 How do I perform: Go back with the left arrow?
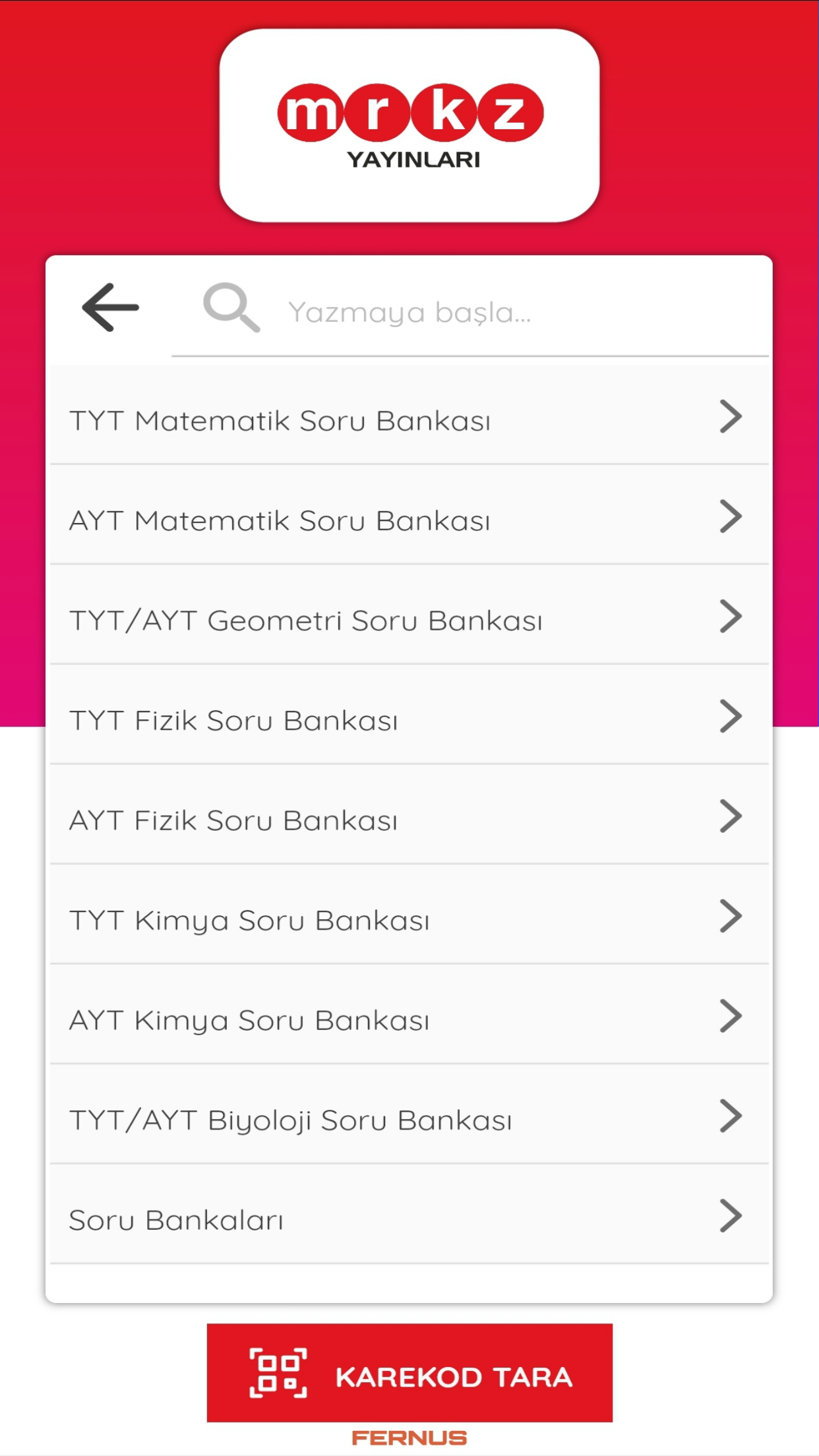tap(110, 307)
